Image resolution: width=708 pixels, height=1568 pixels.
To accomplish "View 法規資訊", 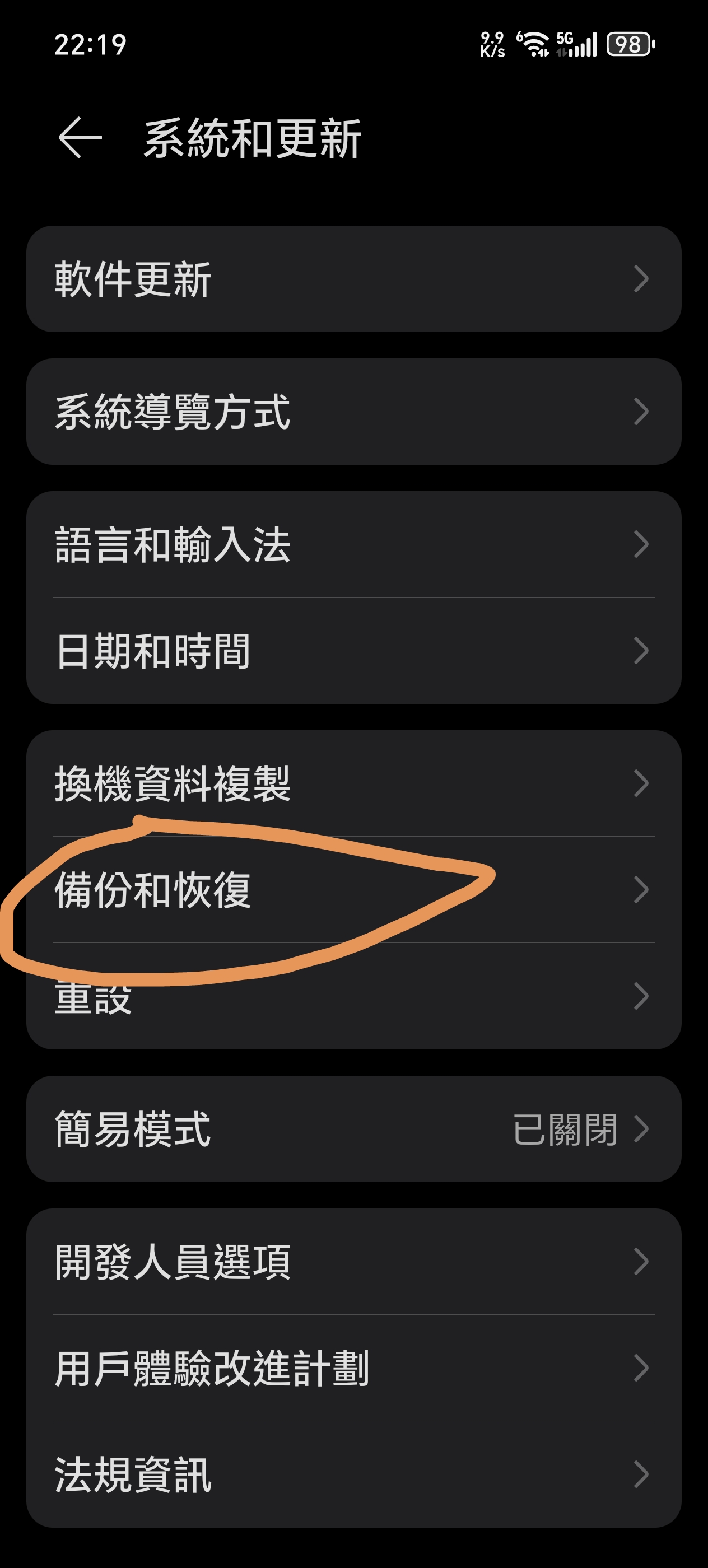I will pos(353,1474).
